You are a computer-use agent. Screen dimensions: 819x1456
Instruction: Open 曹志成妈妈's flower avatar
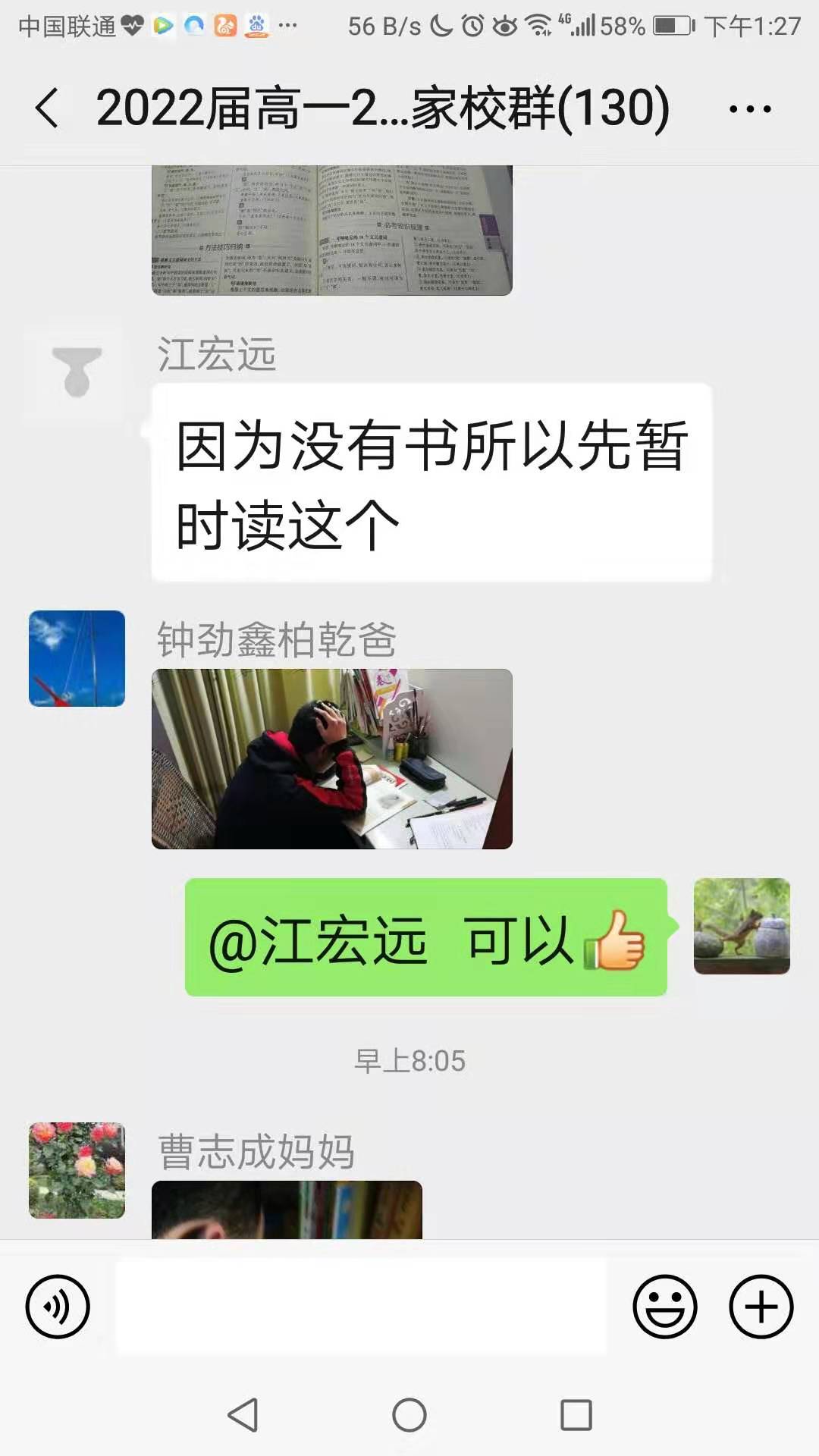point(77,1170)
